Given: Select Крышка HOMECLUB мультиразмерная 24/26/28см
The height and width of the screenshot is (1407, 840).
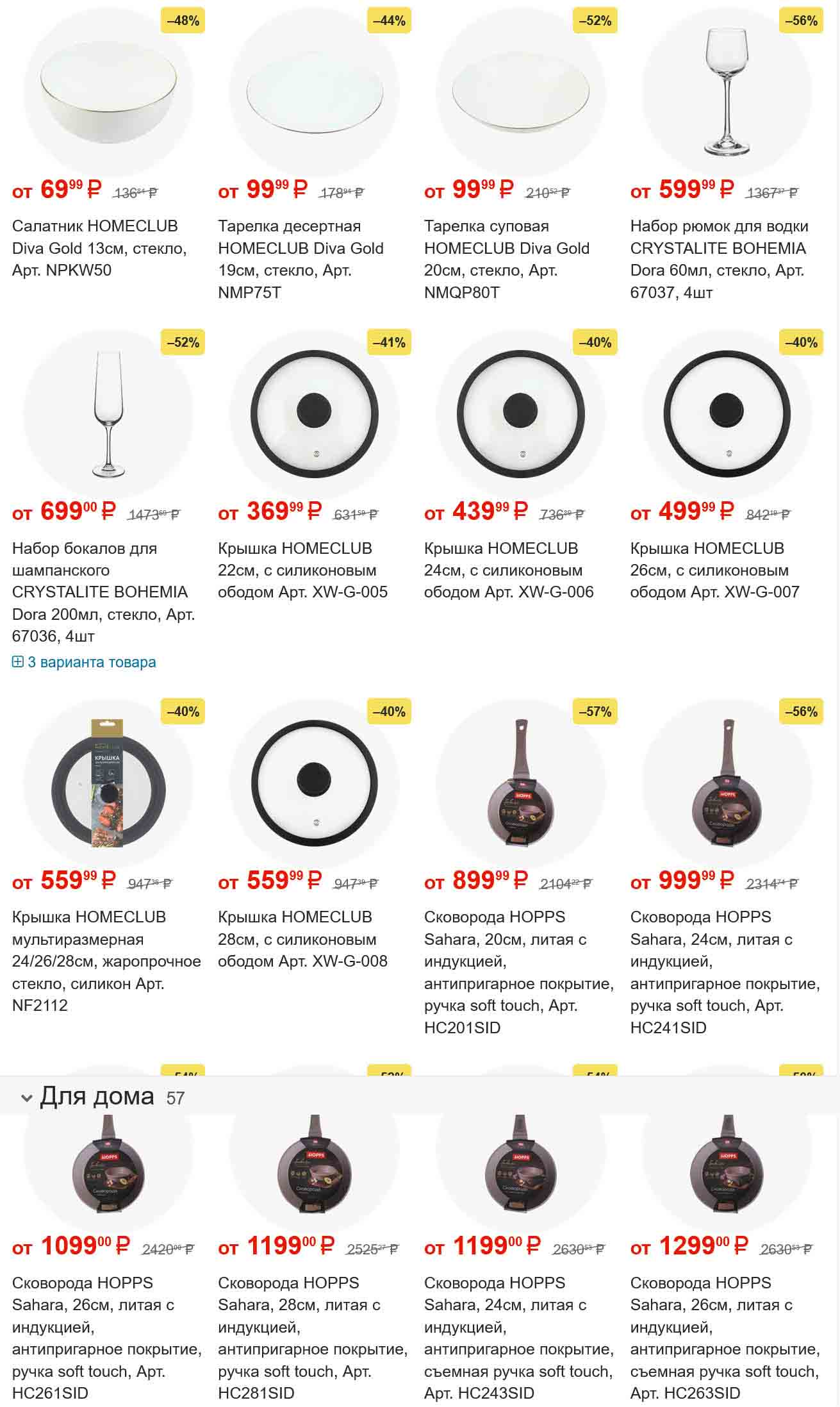Looking at the screenshot, I should [106, 960].
